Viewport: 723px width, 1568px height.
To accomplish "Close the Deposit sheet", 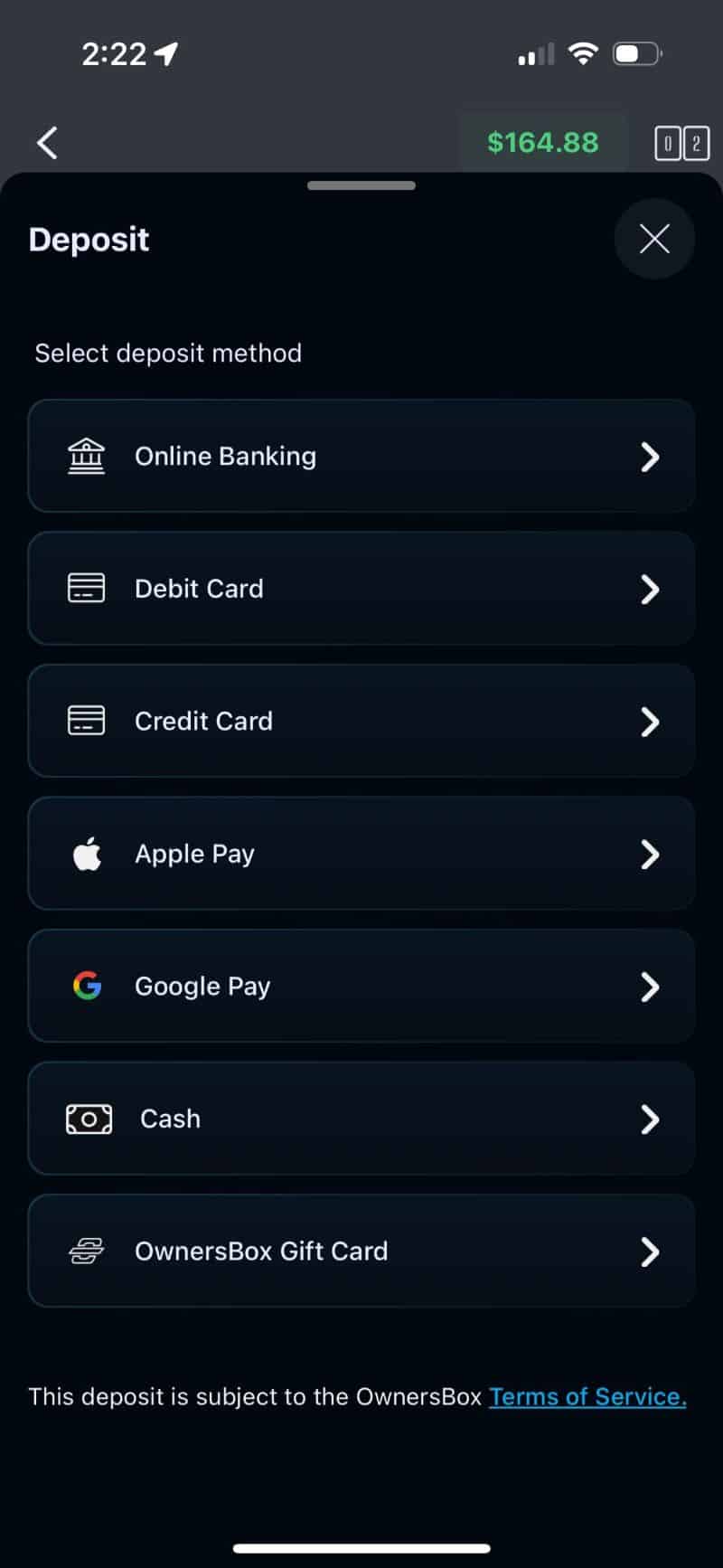I will (654, 239).
